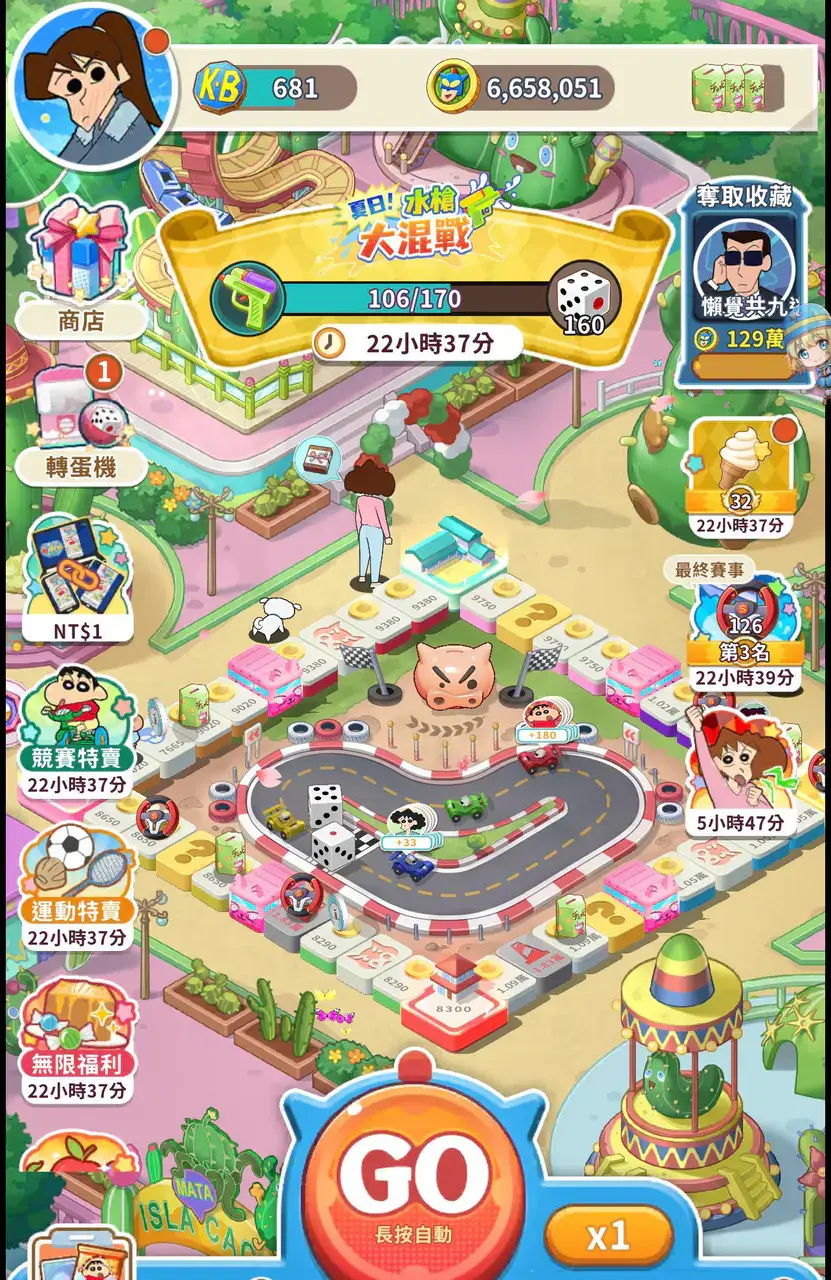The image size is (831, 1280).
Task: Change the x1 roll multiplier
Action: [x=608, y=1237]
